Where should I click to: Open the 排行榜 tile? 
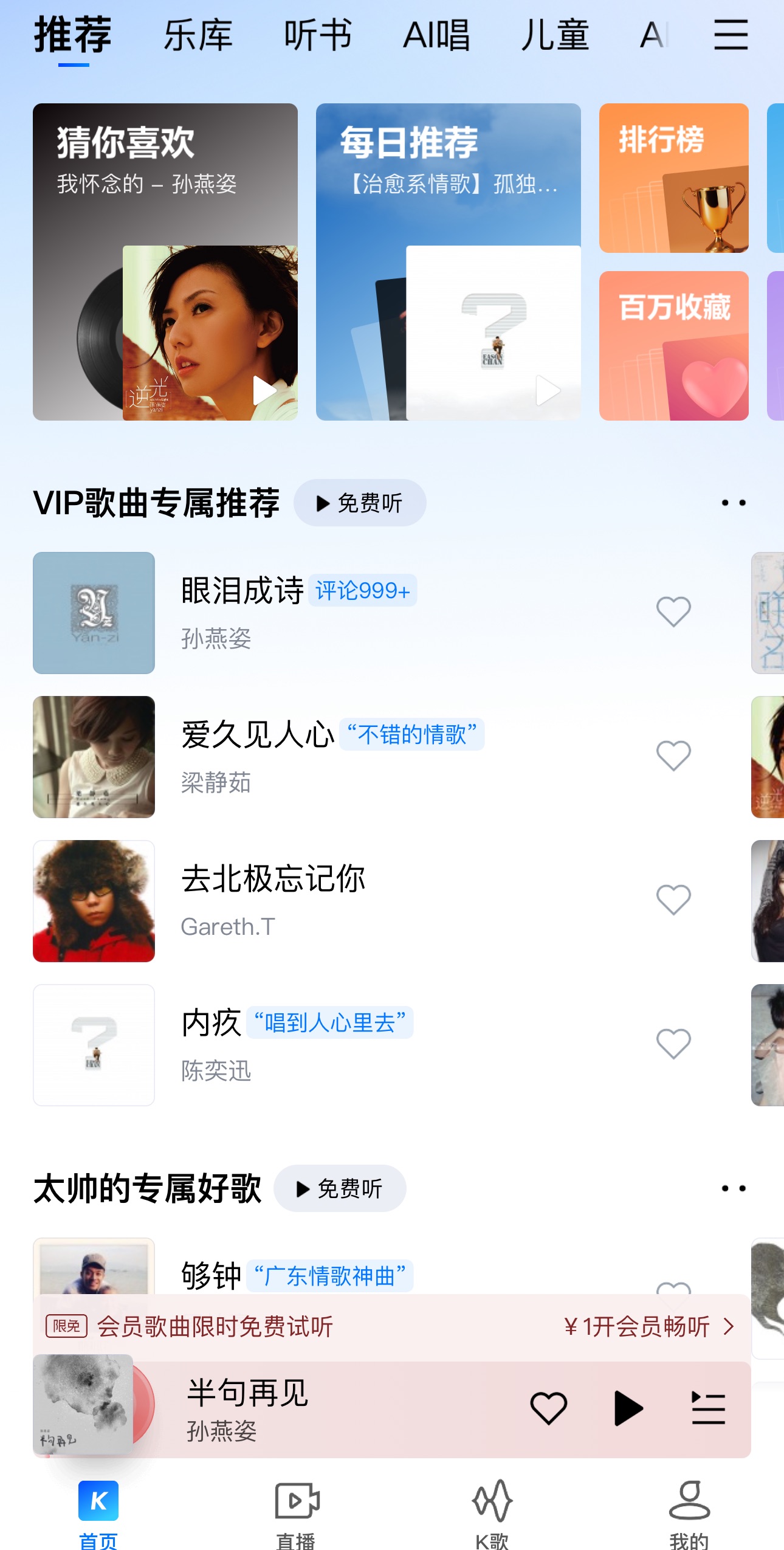click(x=674, y=178)
